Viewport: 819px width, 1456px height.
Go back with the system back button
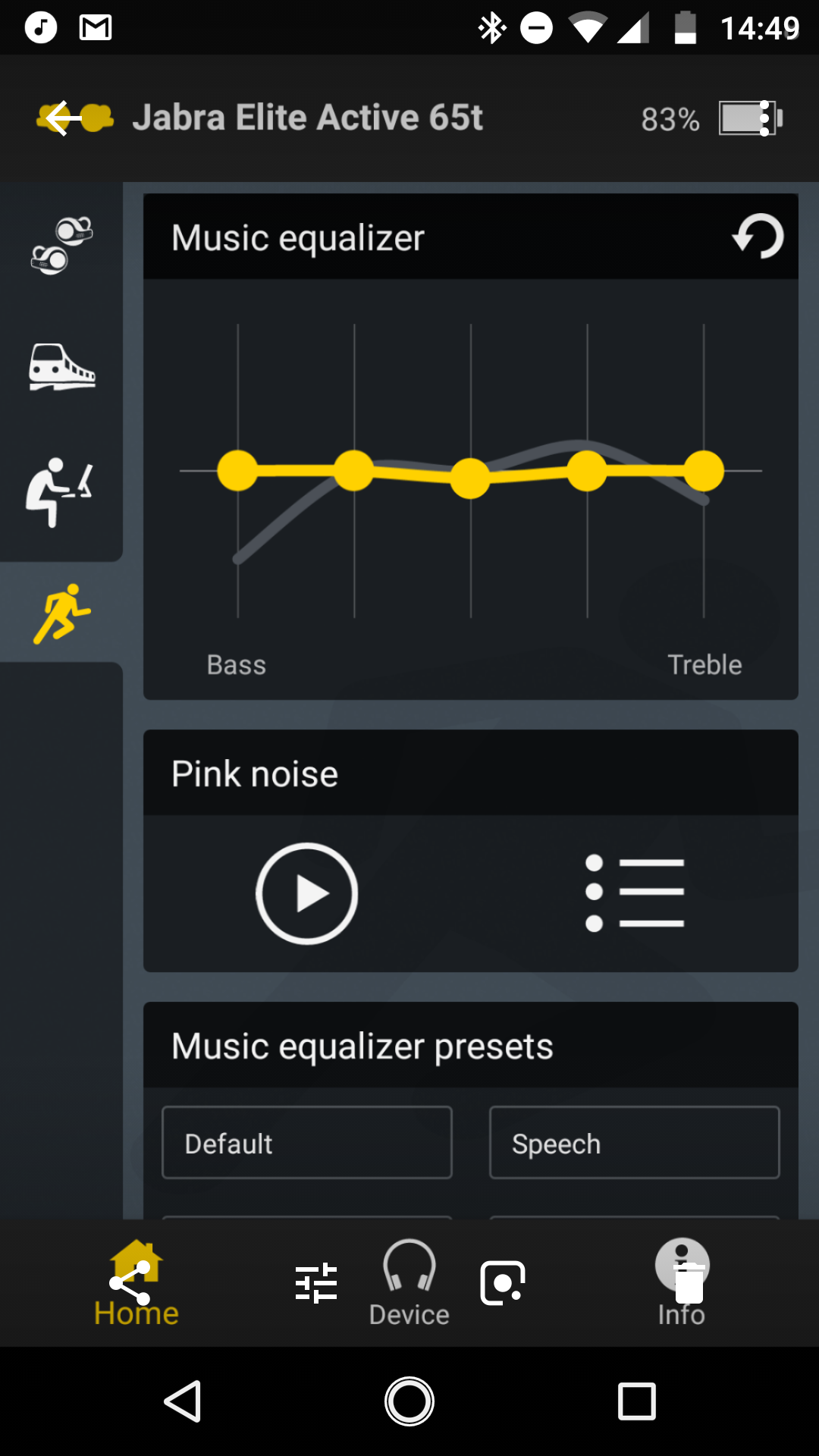(182, 1401)
